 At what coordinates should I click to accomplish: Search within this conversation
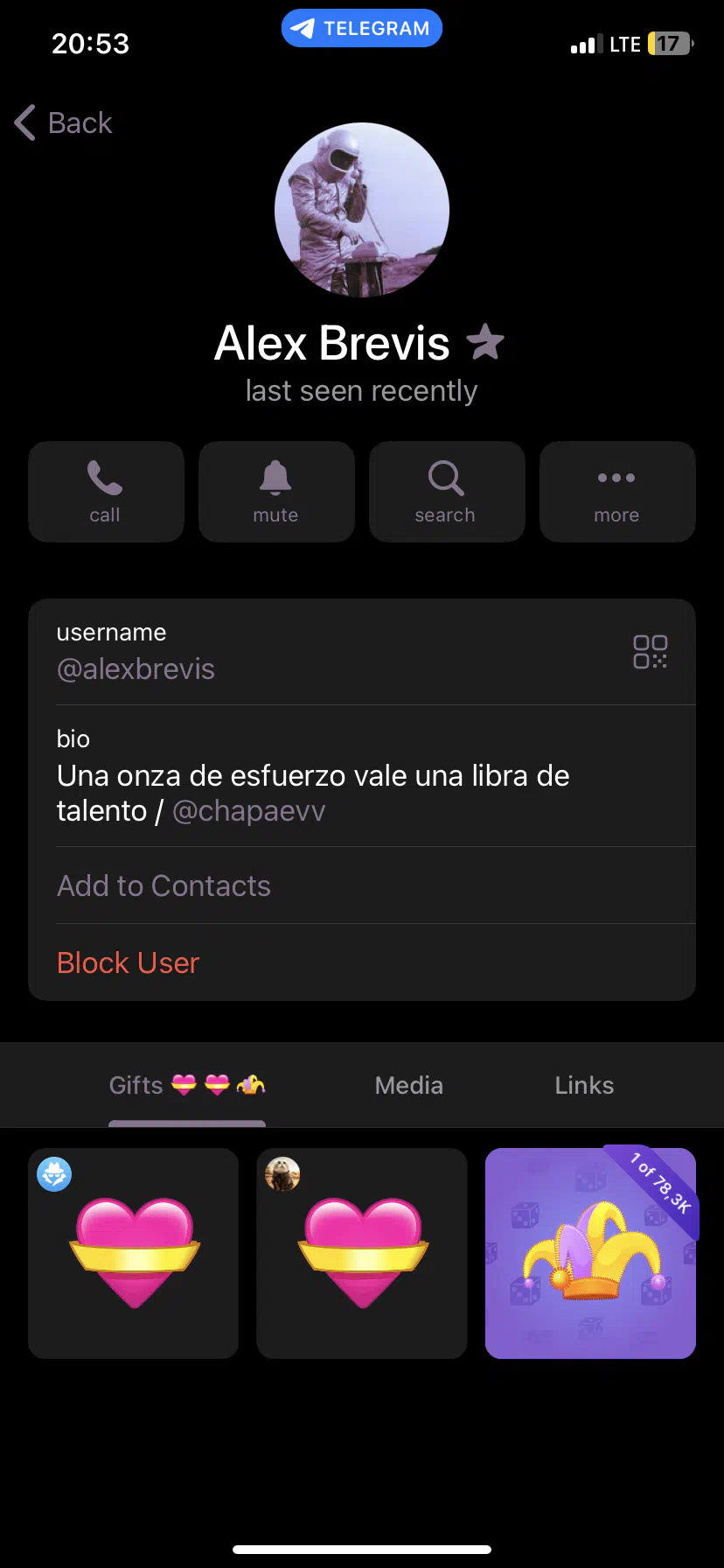click(447, 492)
